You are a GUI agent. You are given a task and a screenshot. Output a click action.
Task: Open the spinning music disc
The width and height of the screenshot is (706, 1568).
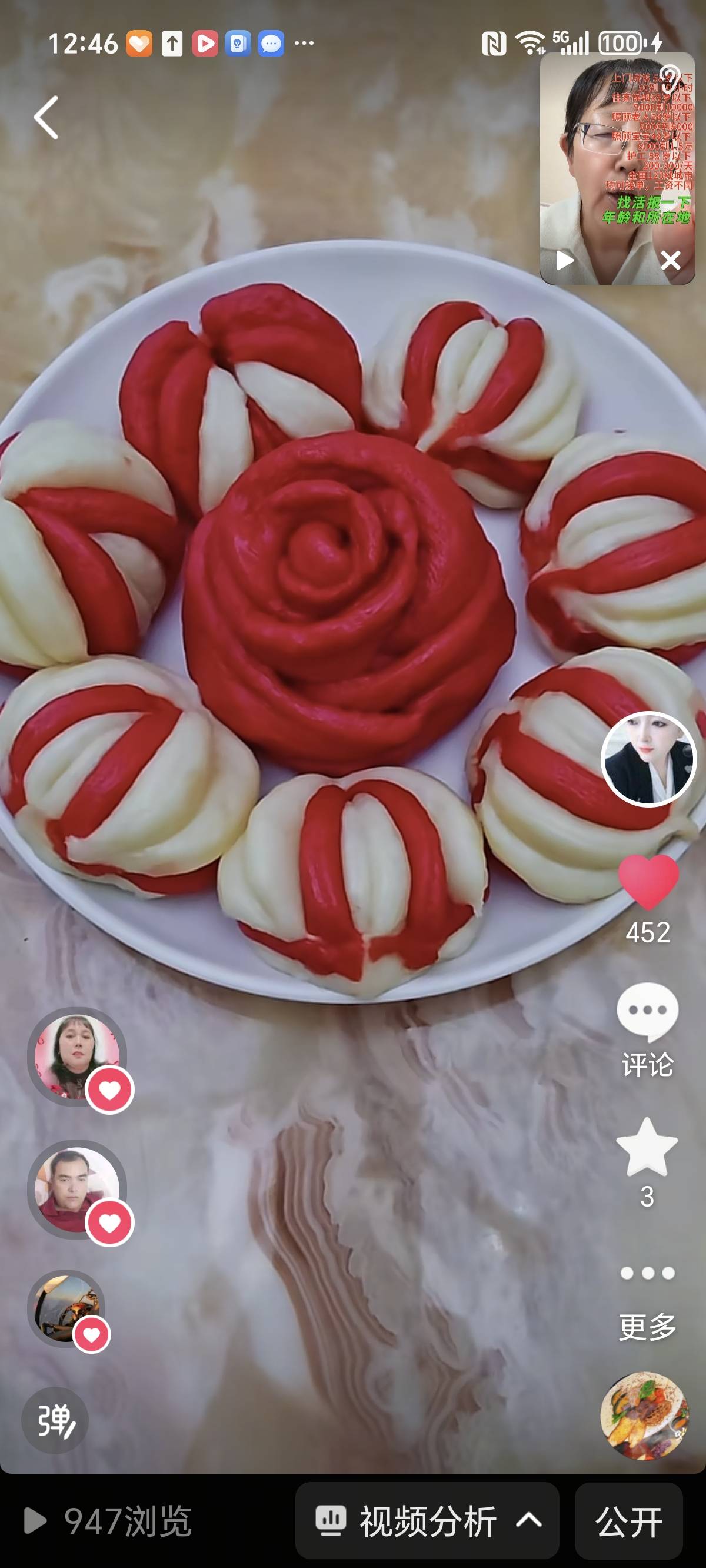[645, 1415]
